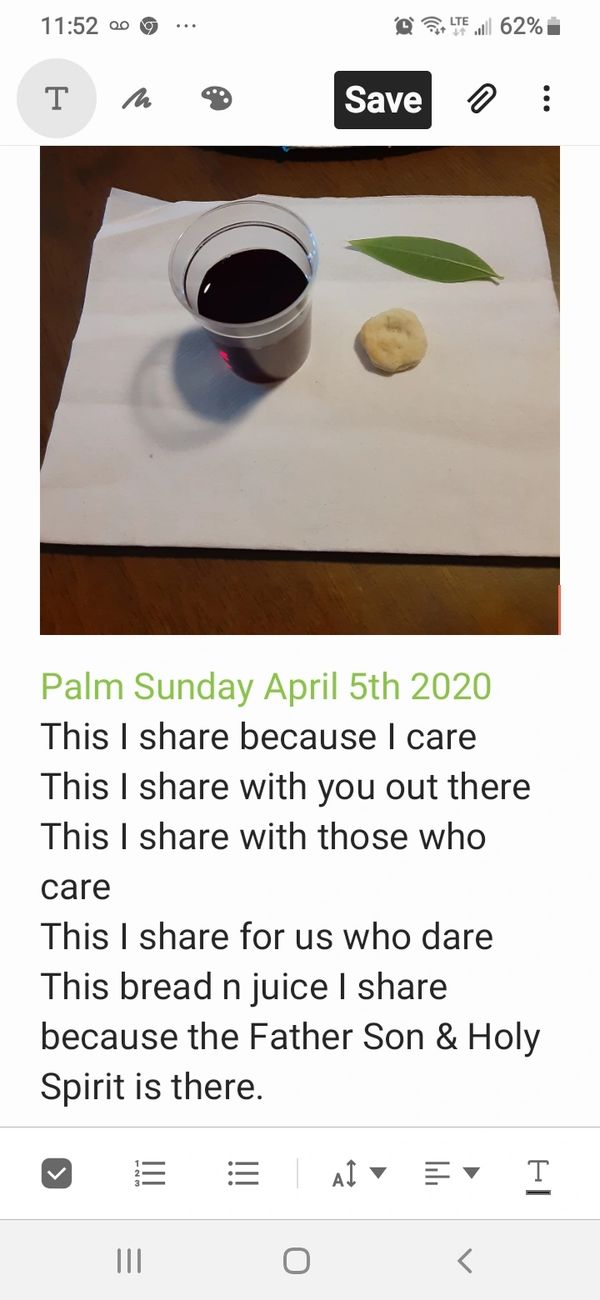Open the overflow menu
Image resolution: width=600 pixels, height=1300 pixels.
coord(546,99)
